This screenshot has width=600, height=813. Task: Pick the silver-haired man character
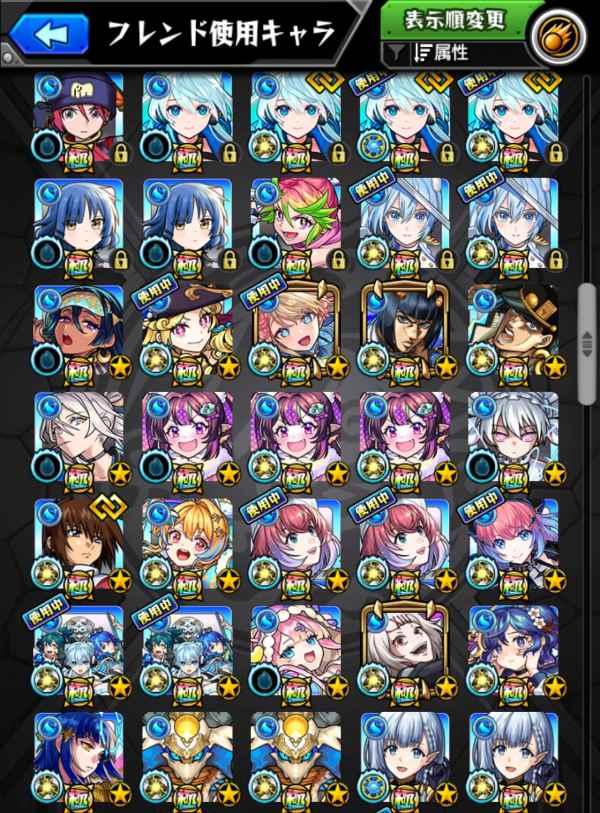click(x=78, y=436)
